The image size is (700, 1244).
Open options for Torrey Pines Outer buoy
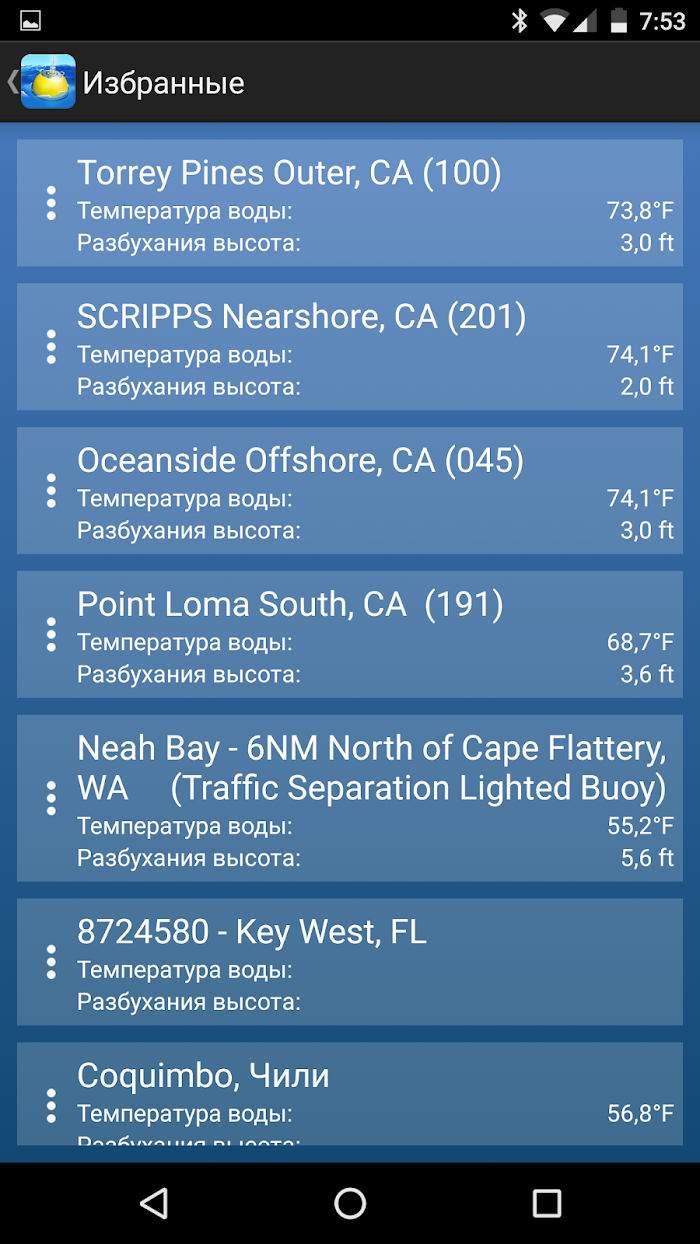click(x=51, y=203)
